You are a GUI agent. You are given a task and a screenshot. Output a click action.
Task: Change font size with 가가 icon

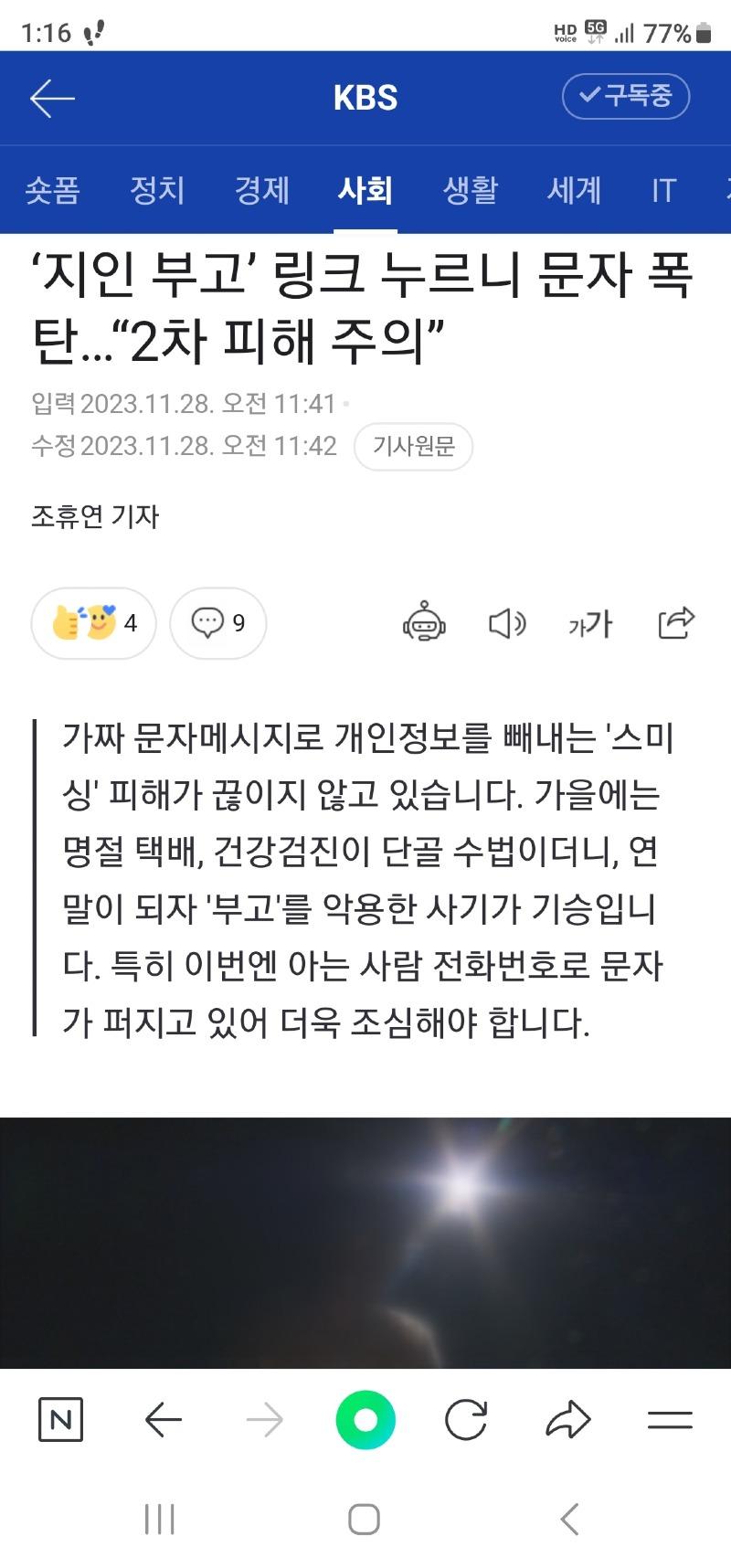click(590, 624)
